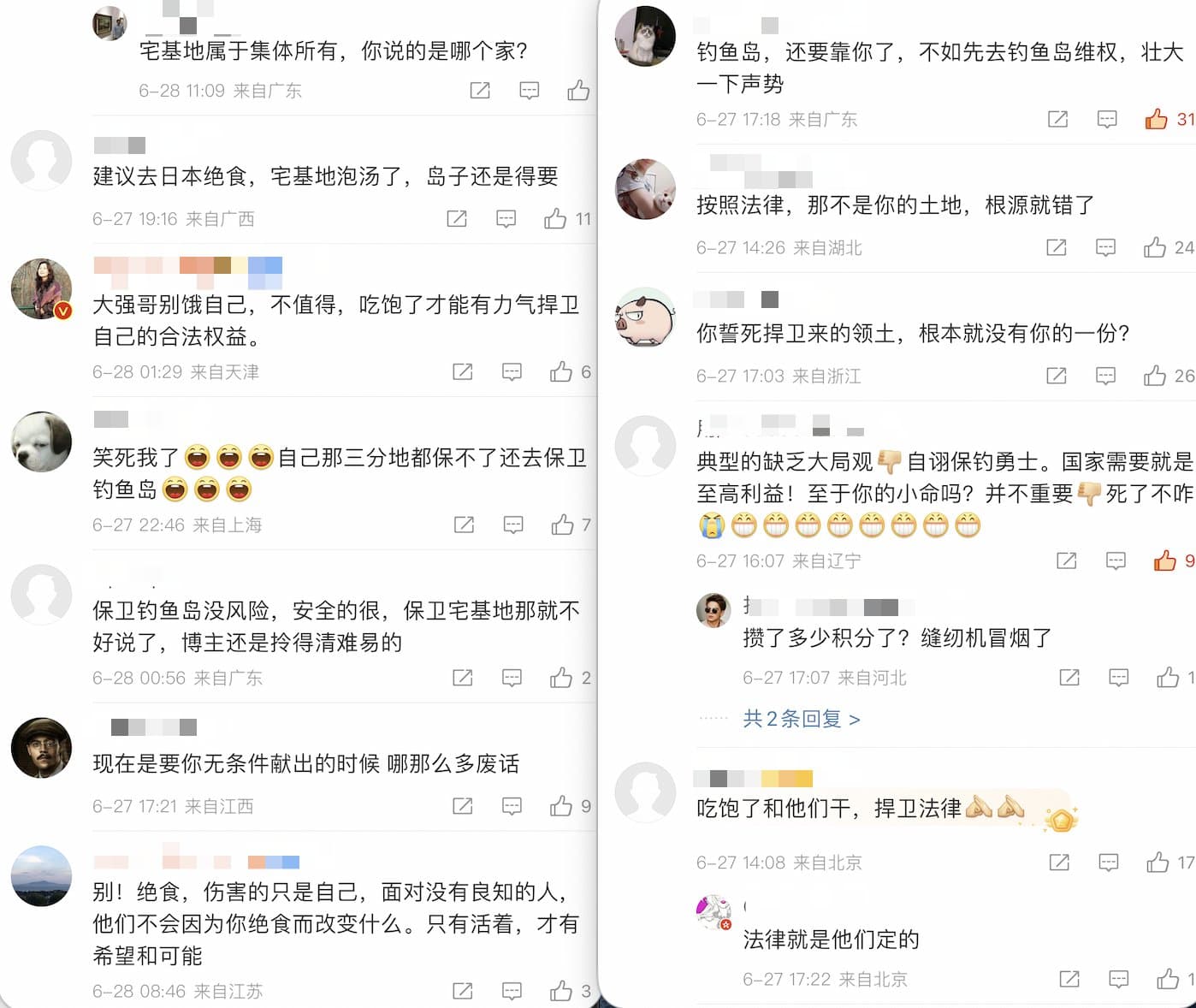Like the reply 法律就是他们定的
The image size is (1196, 1008).
pos(1168,979)
